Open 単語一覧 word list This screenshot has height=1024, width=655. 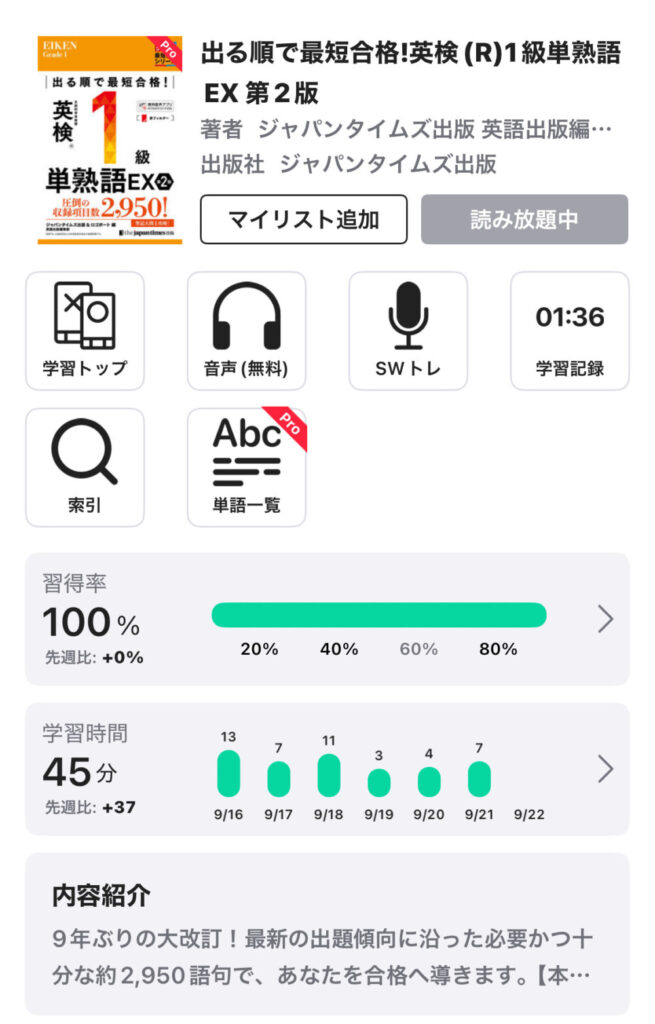(x=246, y=467)
